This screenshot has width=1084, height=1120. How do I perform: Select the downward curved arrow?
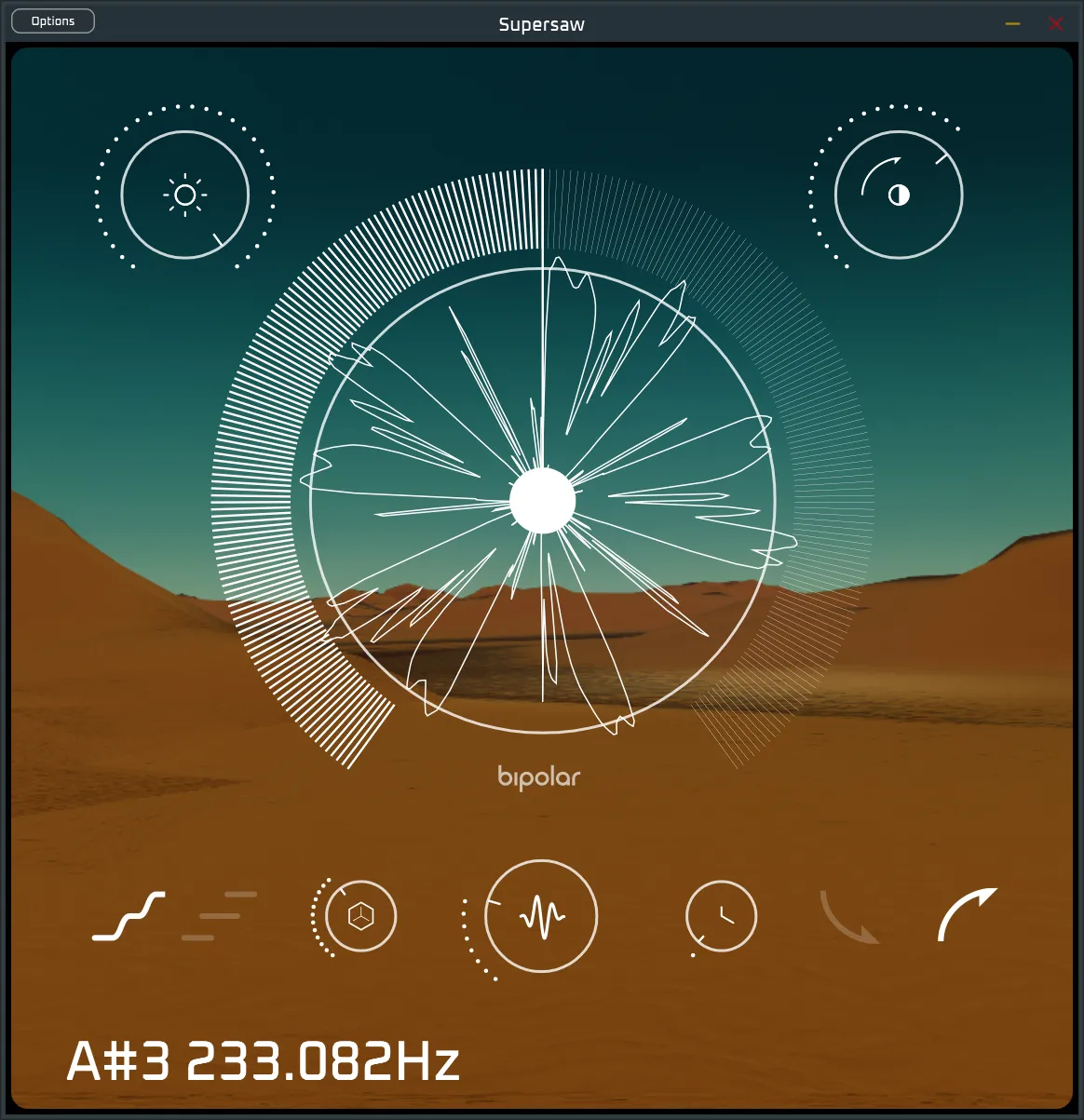[849, 918]
